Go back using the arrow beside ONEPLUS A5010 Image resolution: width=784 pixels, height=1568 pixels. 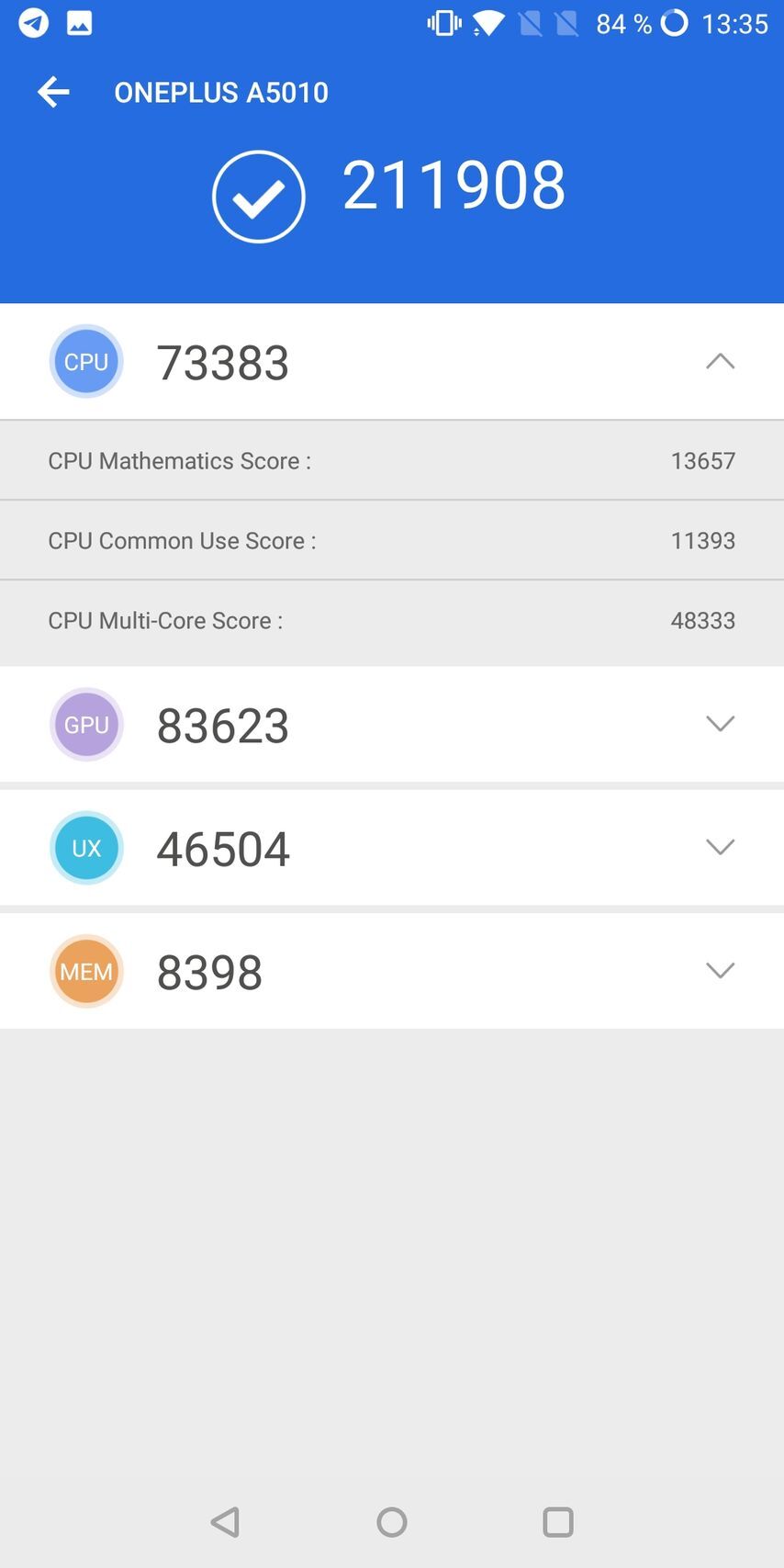(x=52, y=92)
